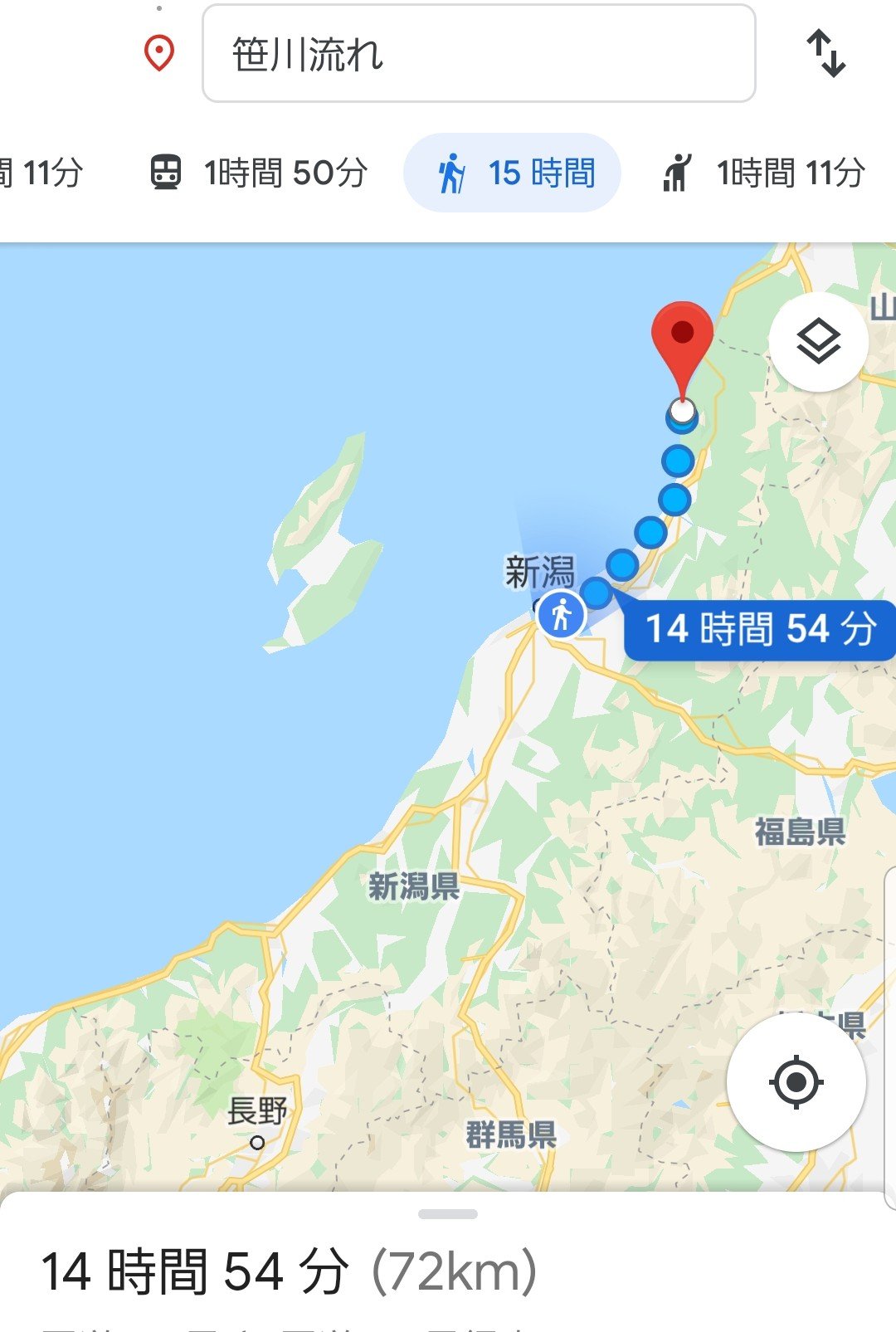Switch to the transit tab, 1時間50分
The height and width of the screenshot is (1332, 896).
click(259, 173)
